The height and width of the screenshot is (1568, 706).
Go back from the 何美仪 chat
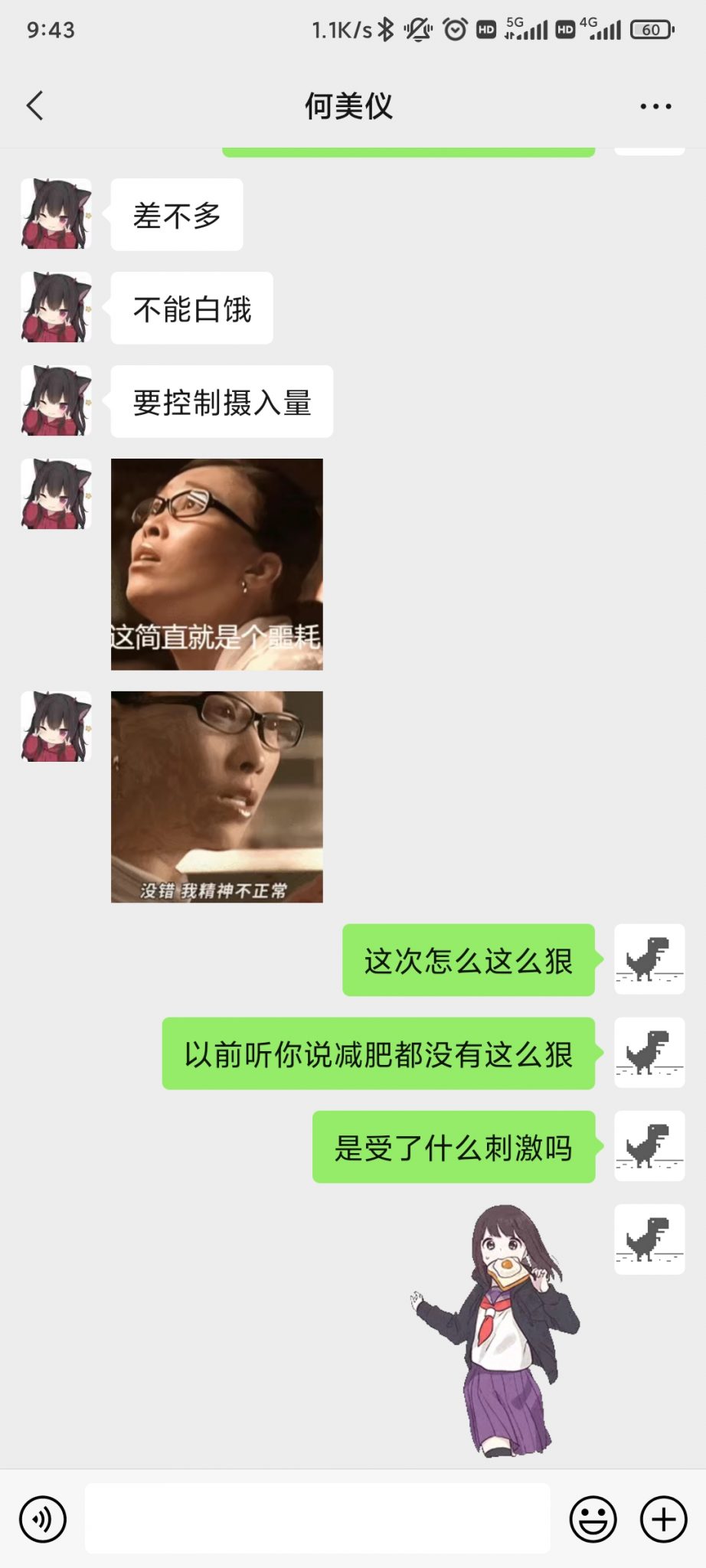coord(35,106)
